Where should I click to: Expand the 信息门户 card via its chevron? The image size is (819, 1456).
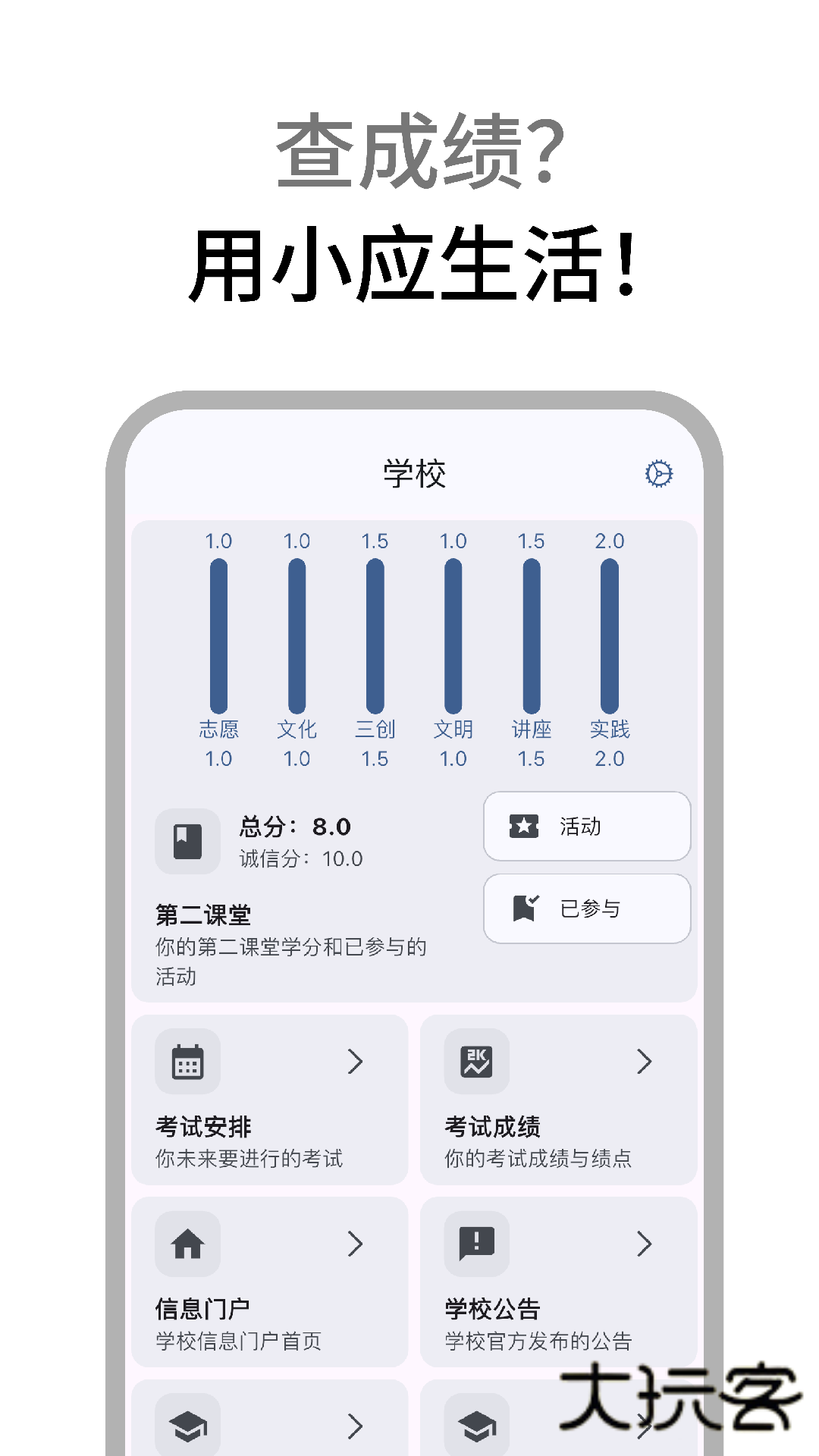point(356,1243)
